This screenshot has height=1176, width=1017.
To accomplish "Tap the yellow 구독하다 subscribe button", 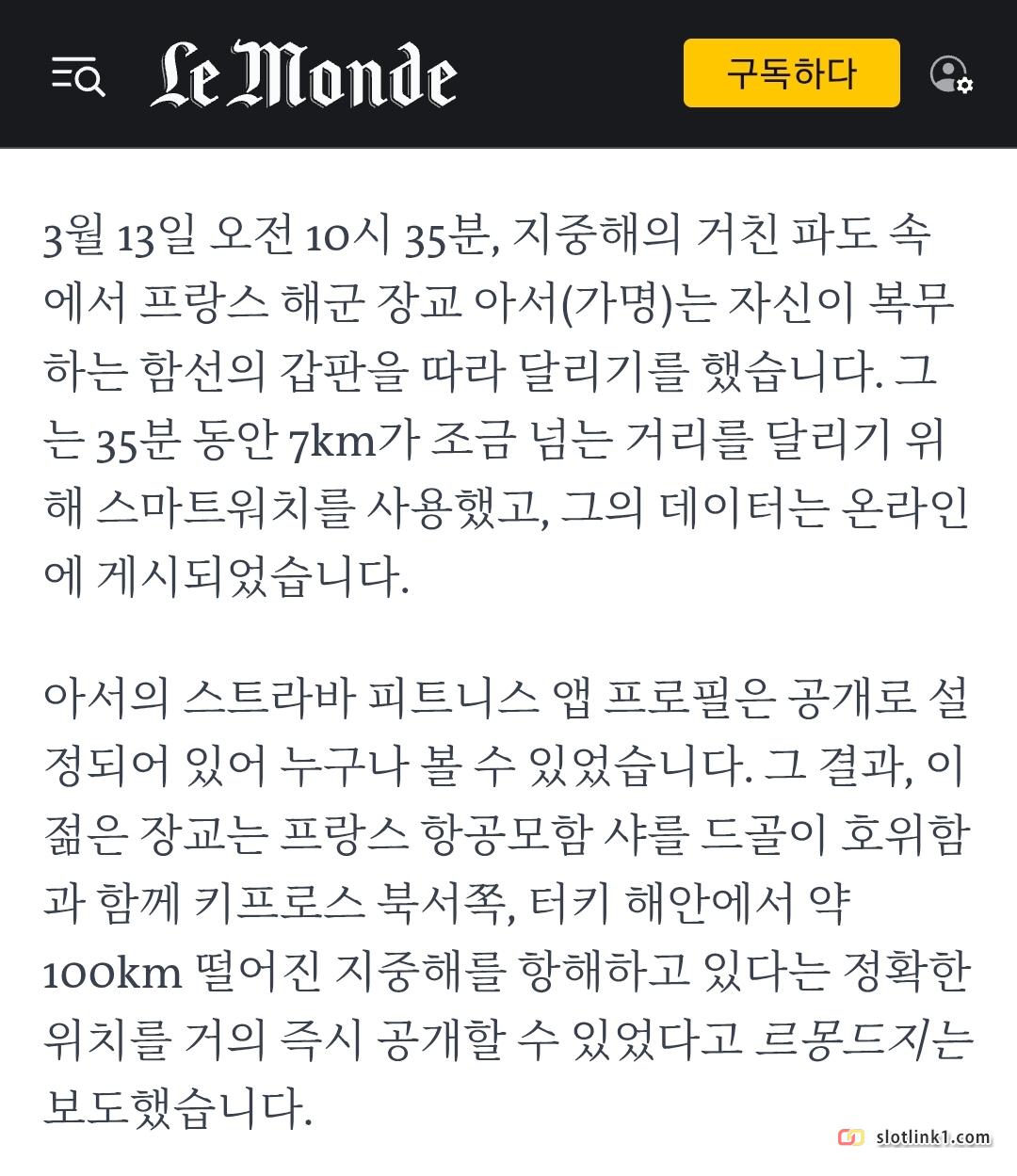I will (x=791, y=73).
